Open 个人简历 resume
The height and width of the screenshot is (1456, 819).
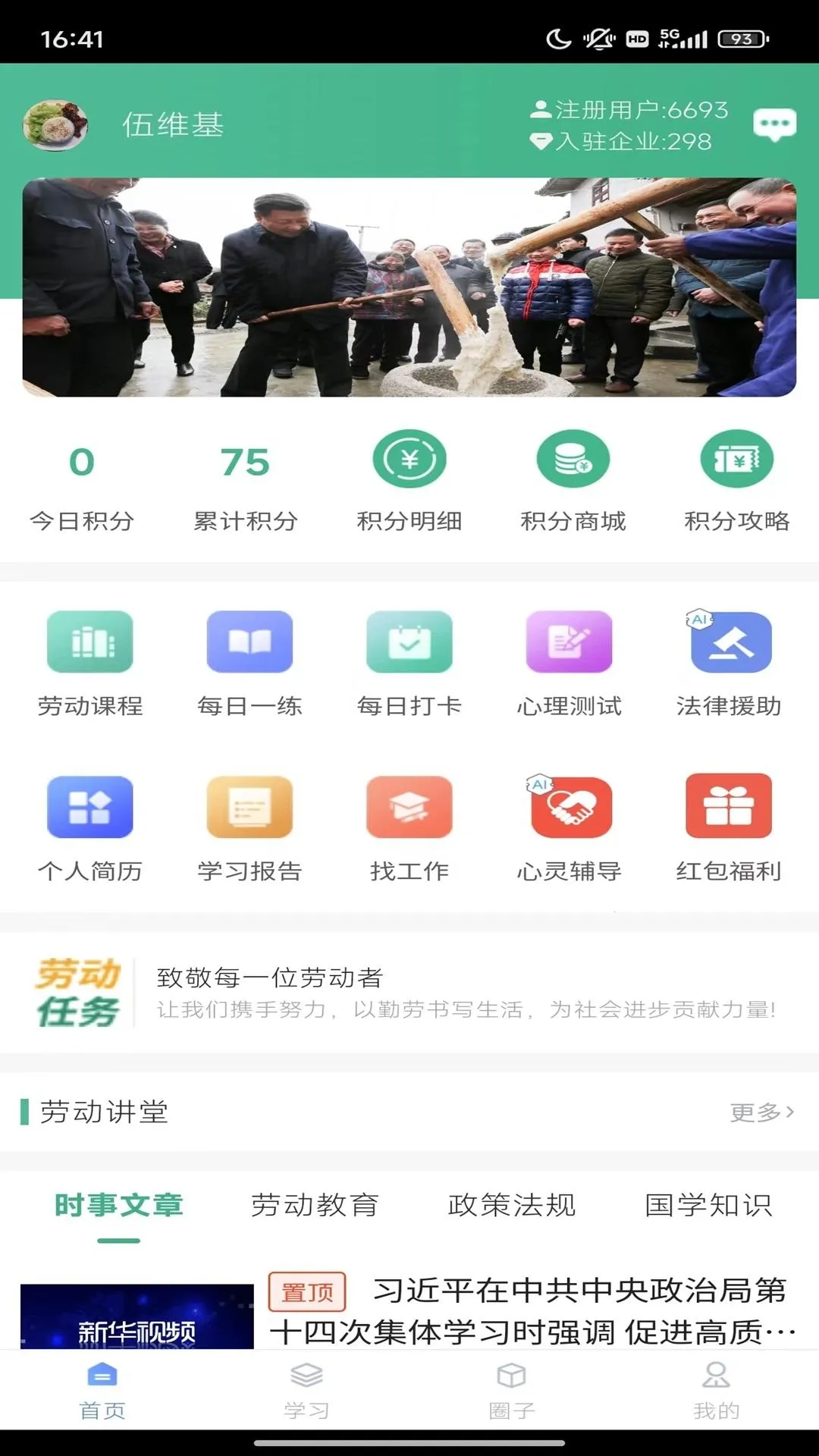[90, 828]
